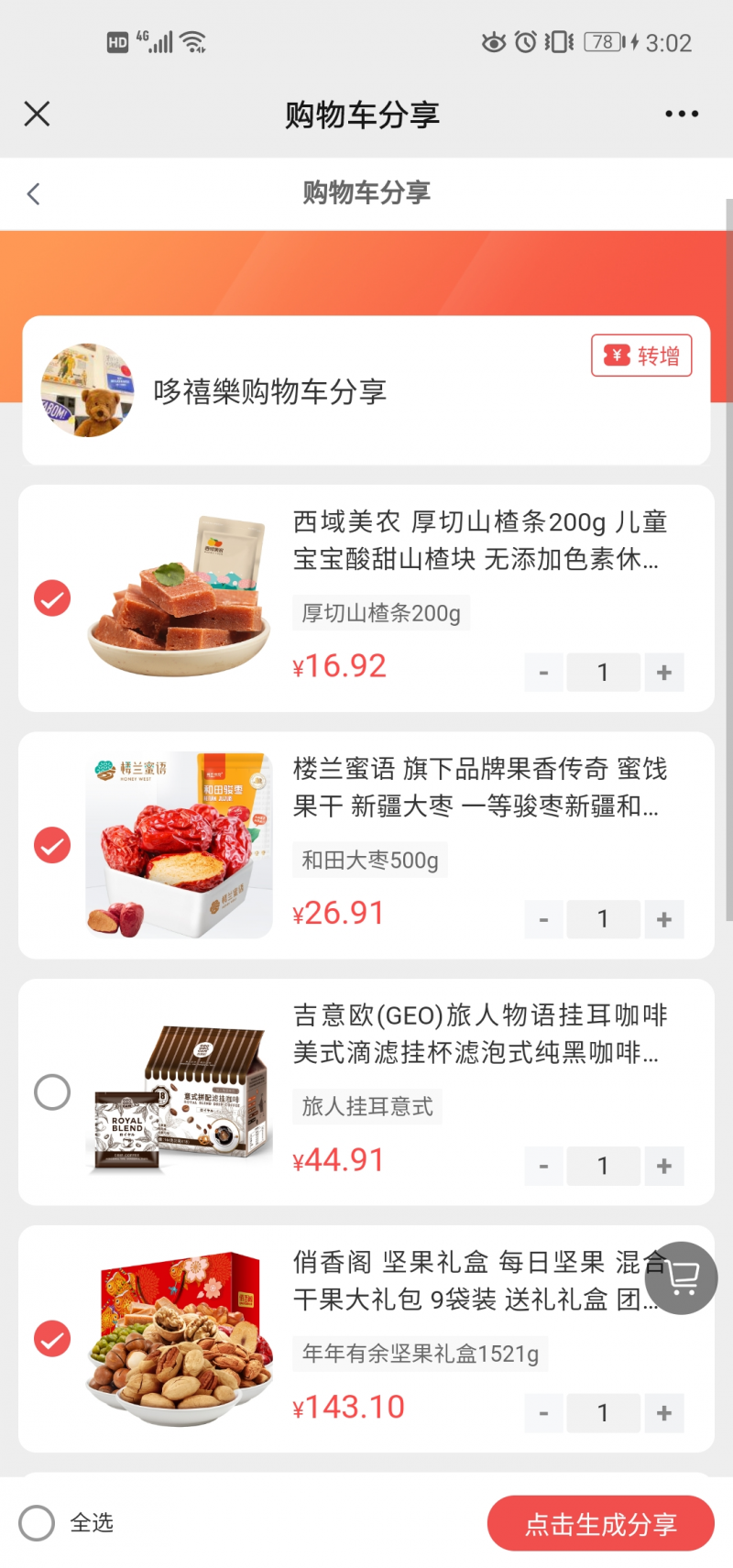Image resolution: width=733 pixels, height=1568 pixels.
Task: Deselect the 和田大枣500g item
Action: [x=52, y=845]
